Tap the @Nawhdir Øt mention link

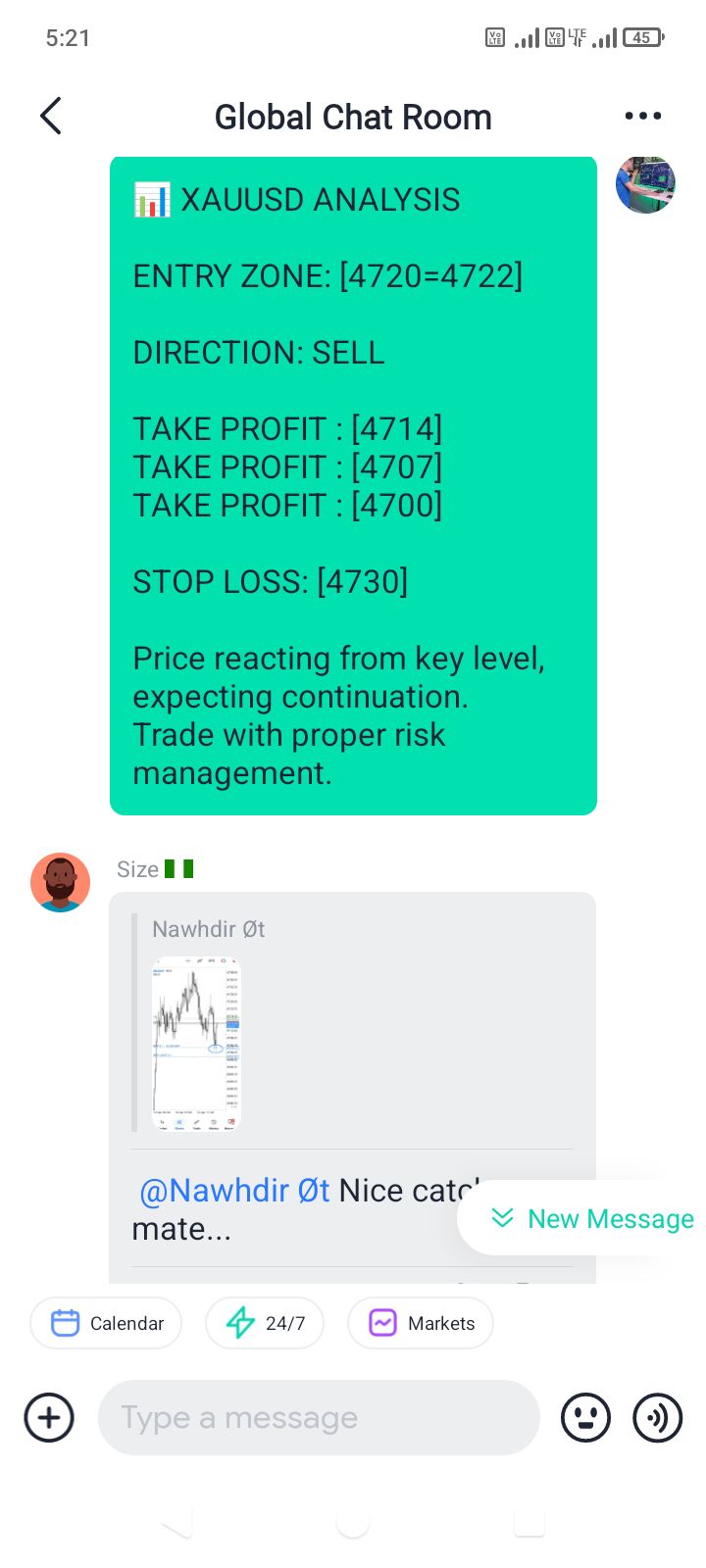[x=234, y=1191]
